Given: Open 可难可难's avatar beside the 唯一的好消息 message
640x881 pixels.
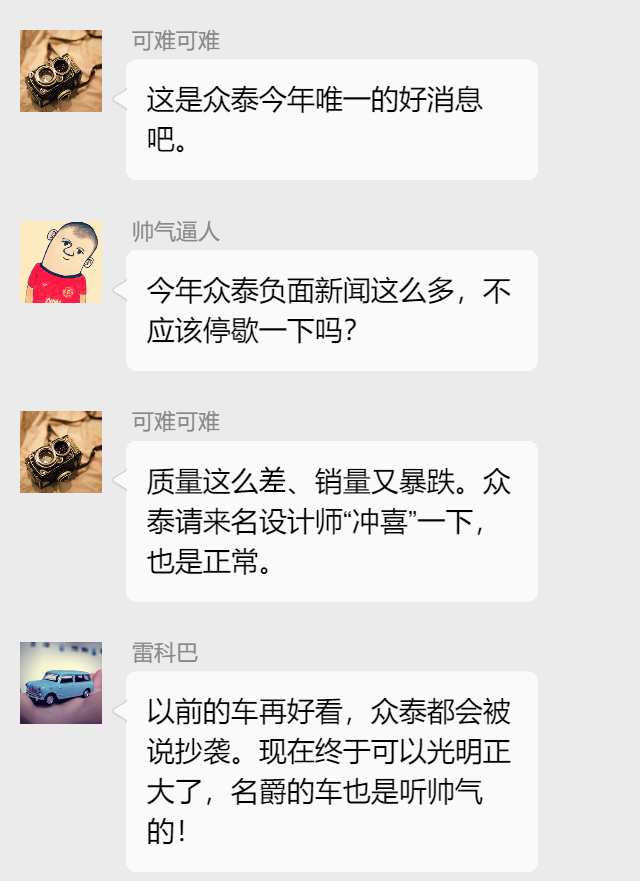Looking at the screenshot, I should click(61, 71).
